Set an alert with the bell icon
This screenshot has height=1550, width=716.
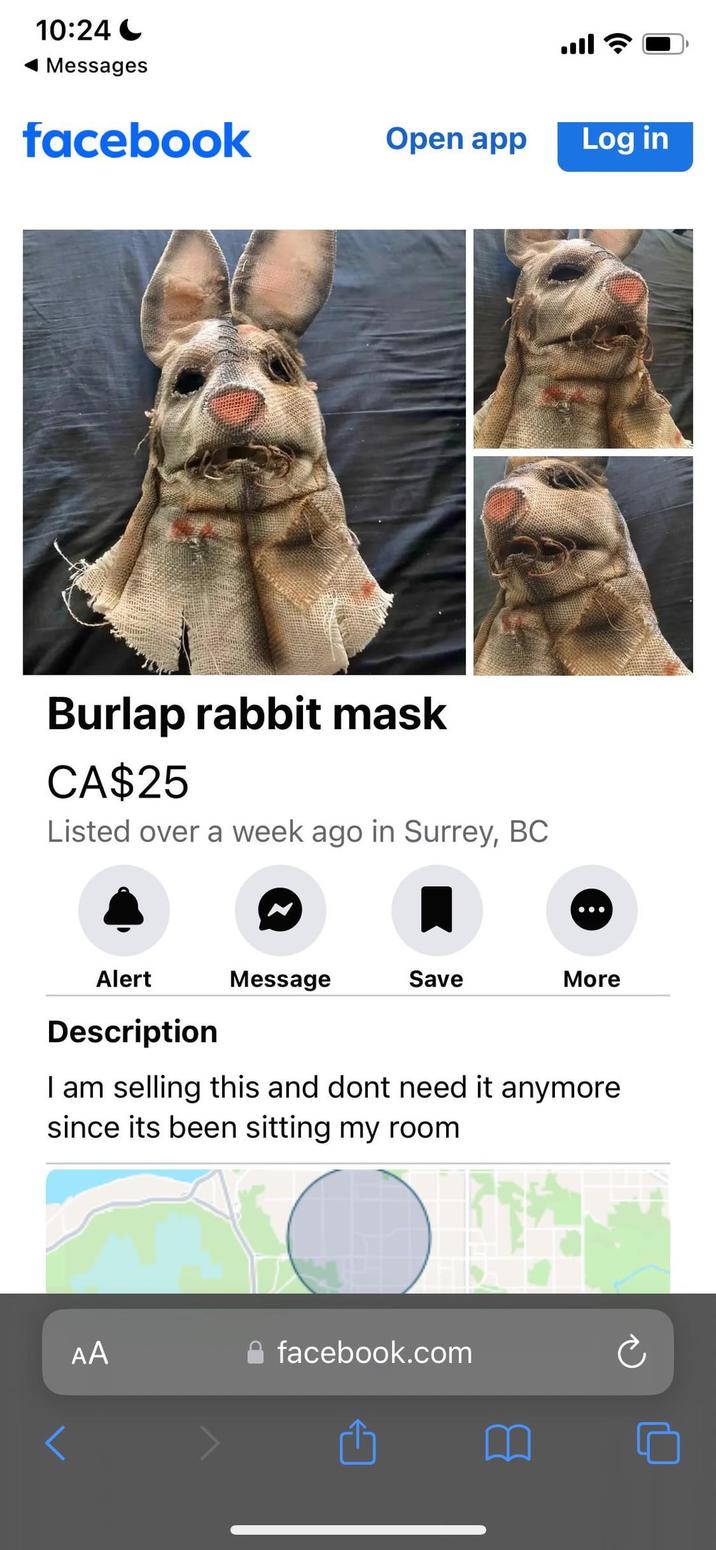(124, 910)
